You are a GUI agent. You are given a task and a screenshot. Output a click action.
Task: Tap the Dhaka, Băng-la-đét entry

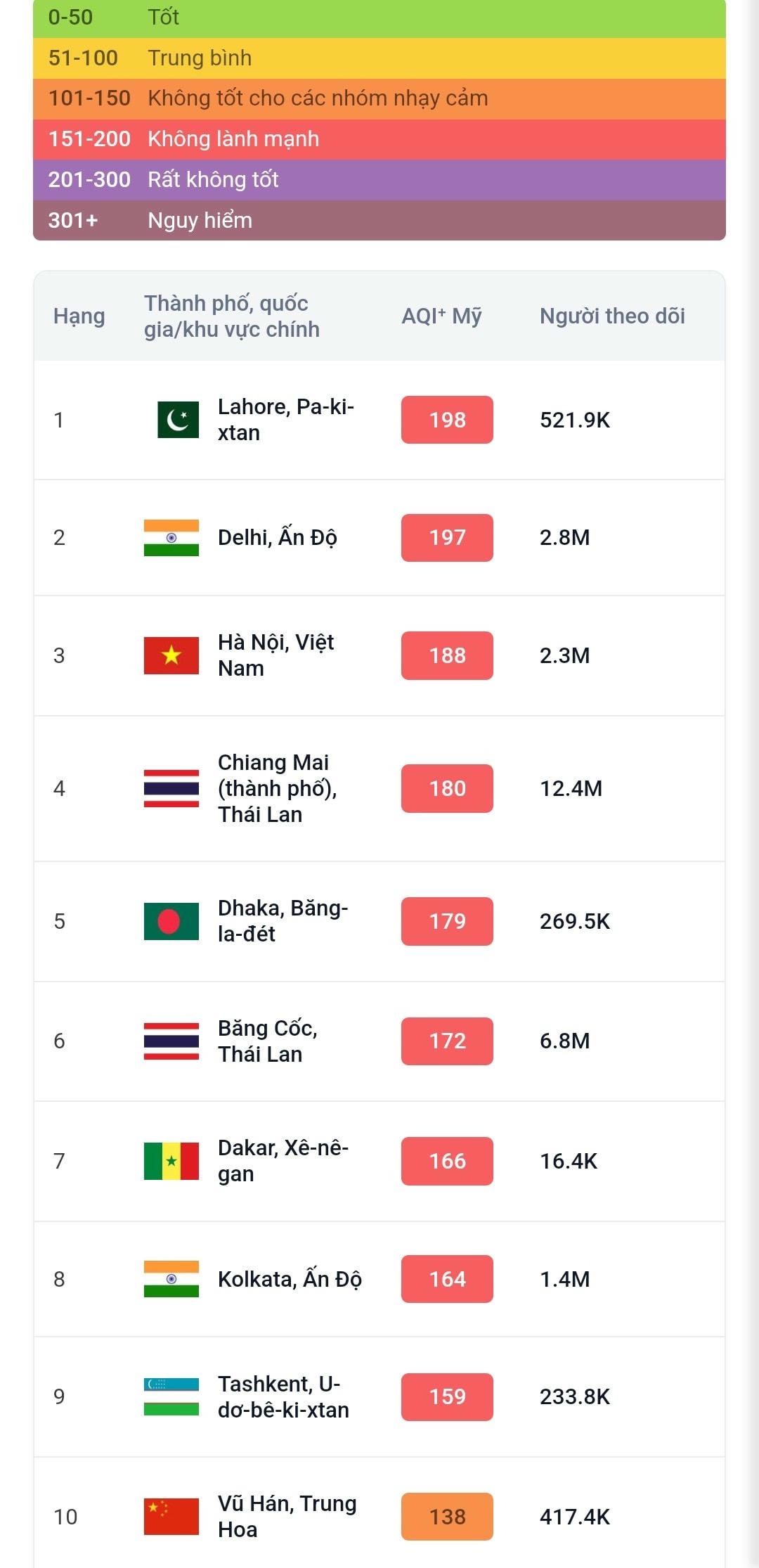(283, 921)
